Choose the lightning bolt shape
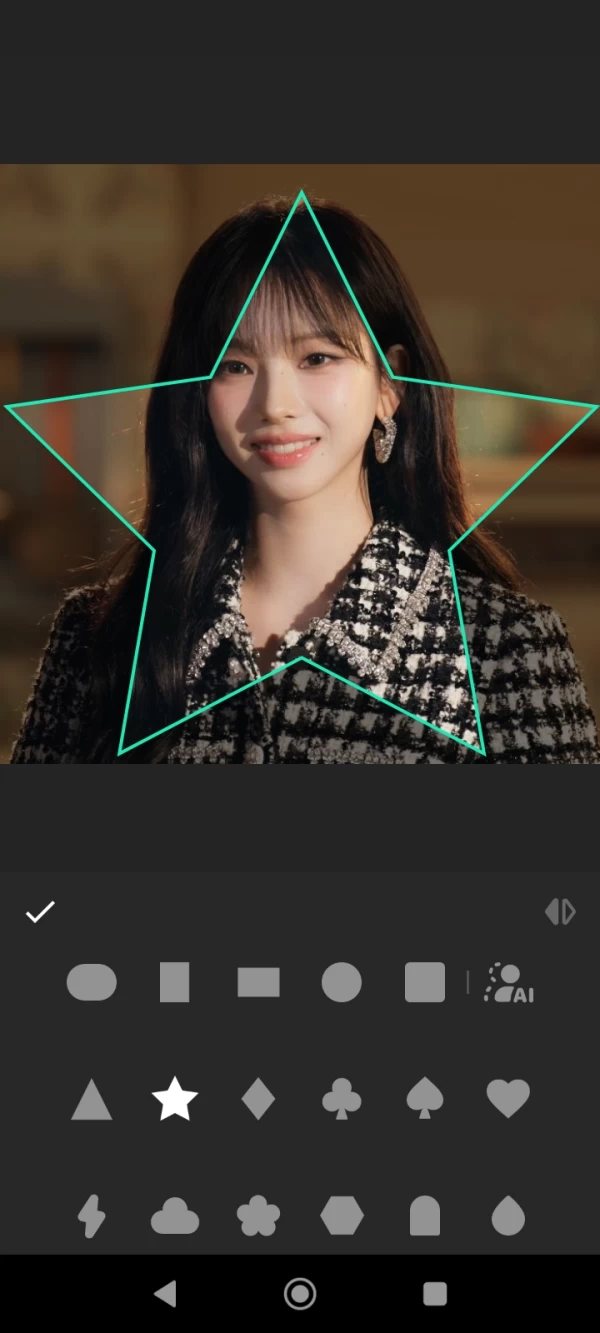600x1333 pixels. pos(91,1216)
